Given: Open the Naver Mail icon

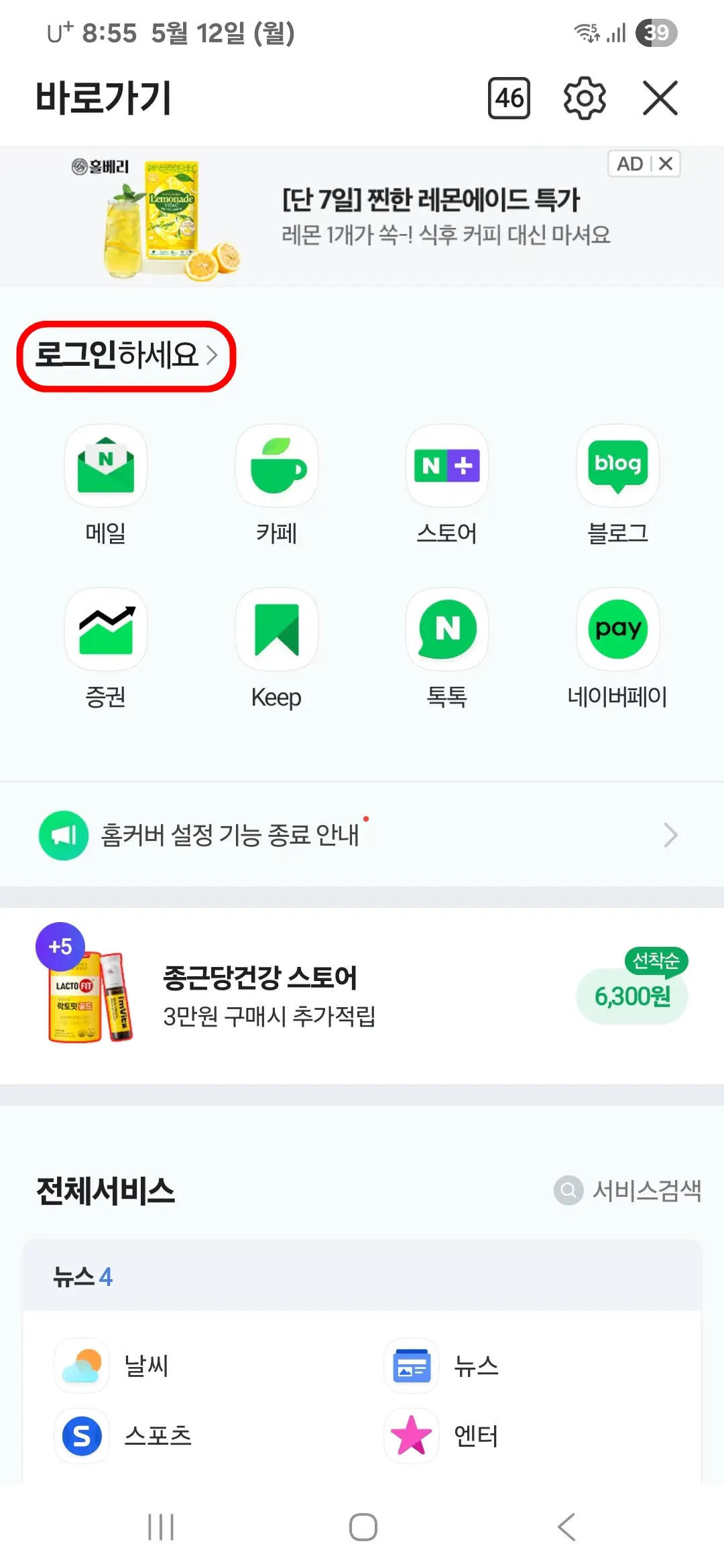Looking at the screenshot, I should point(105,466).
